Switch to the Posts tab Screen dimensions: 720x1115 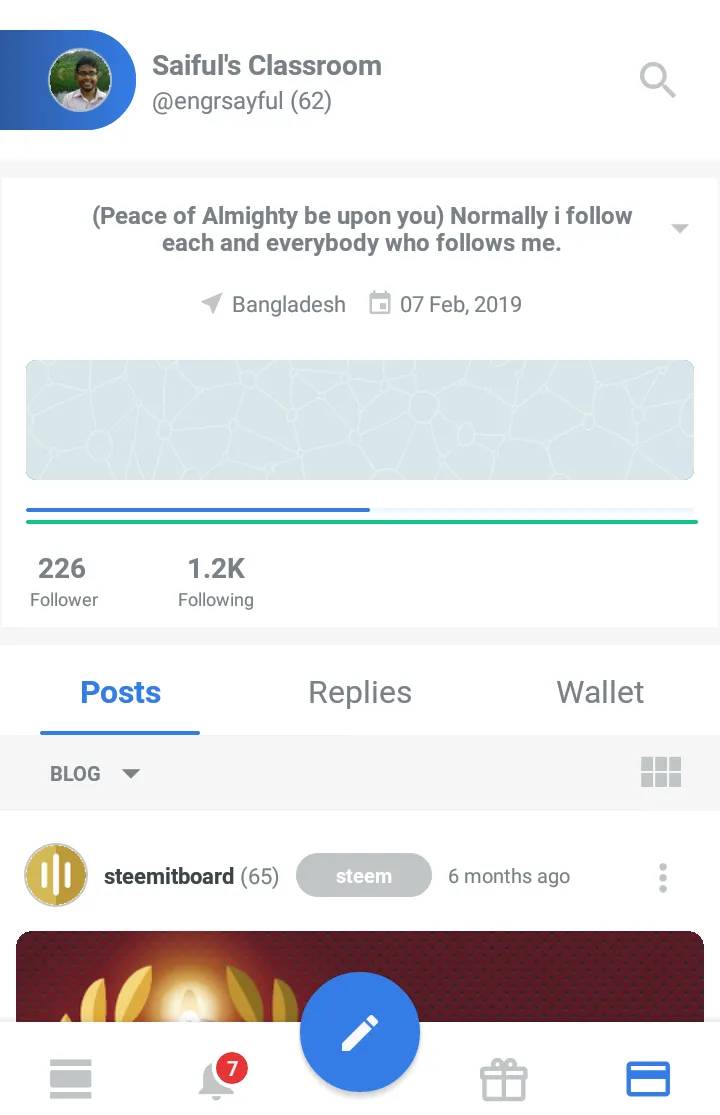[x=120, y=692]
